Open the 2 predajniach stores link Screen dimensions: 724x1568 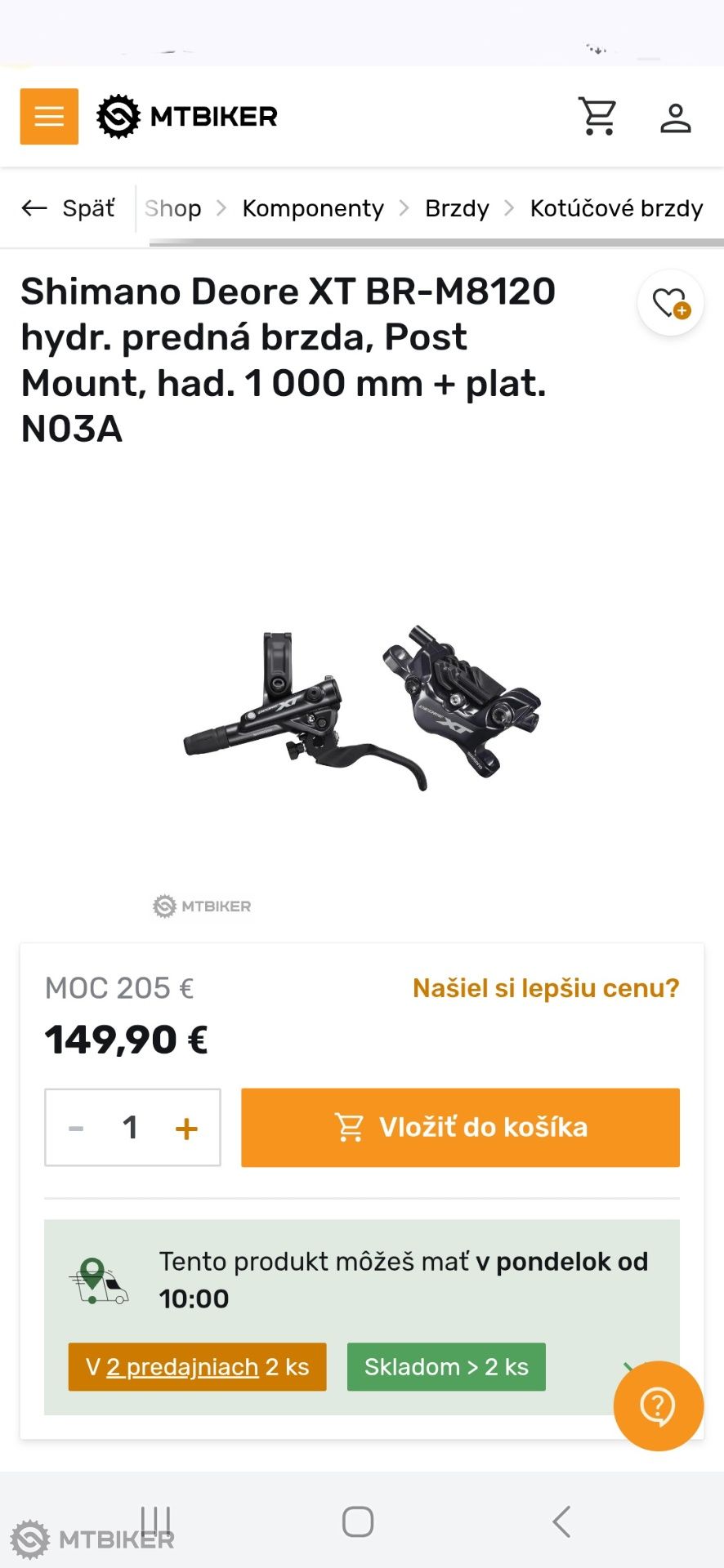(x=182, y=1367)
